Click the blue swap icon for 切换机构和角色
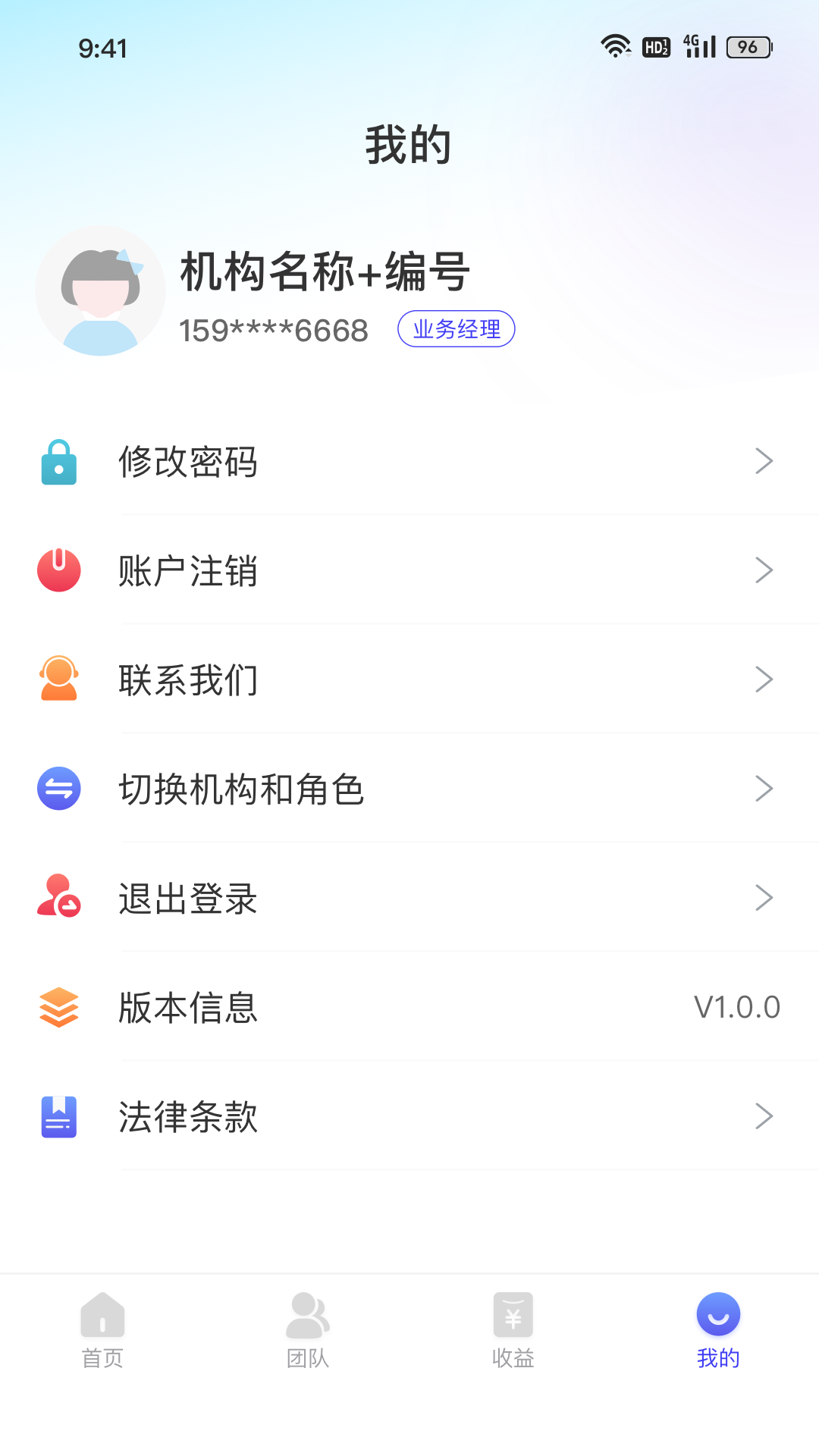819x1456 pixels. [x=58, y=789]
